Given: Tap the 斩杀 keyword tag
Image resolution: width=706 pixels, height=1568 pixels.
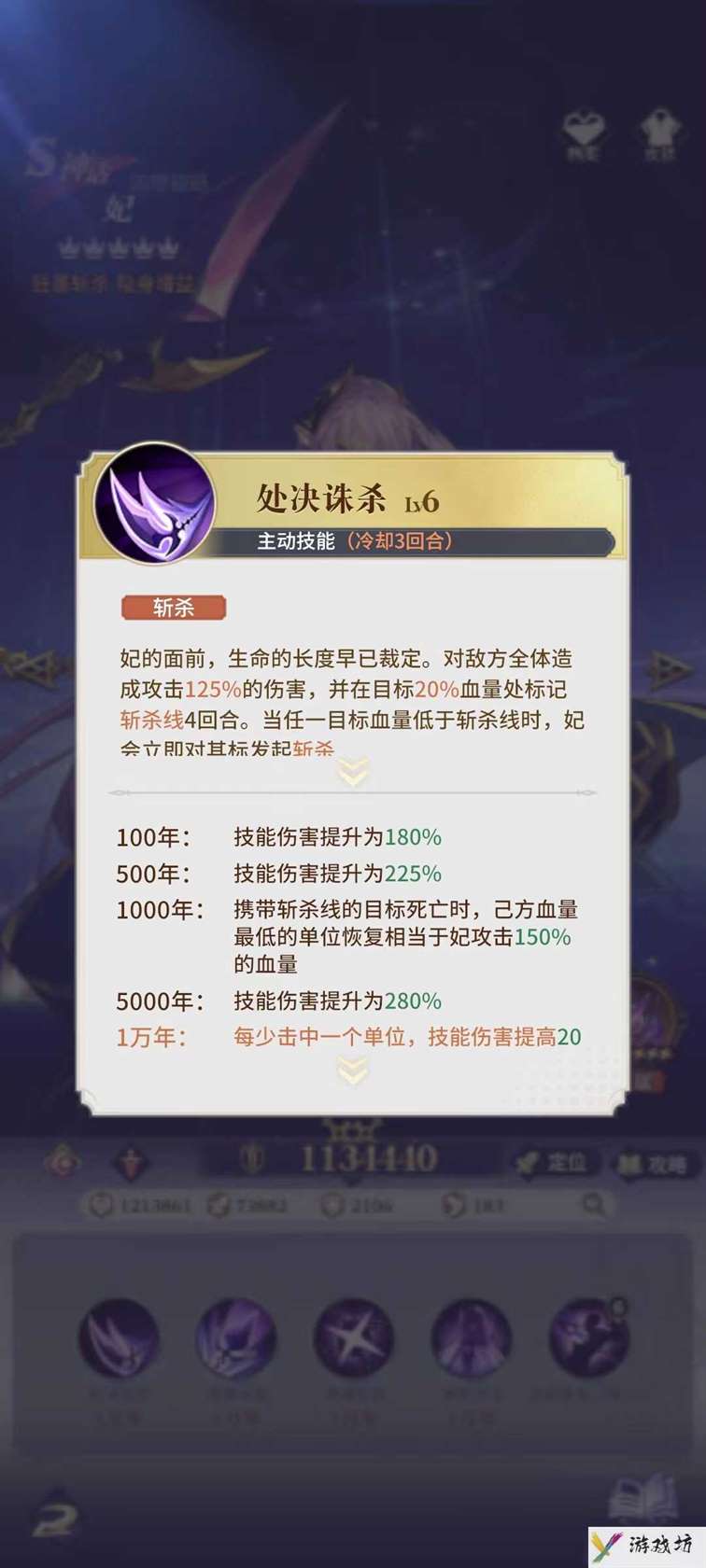Looking at the screenshot, I should [x=174, y=608].
